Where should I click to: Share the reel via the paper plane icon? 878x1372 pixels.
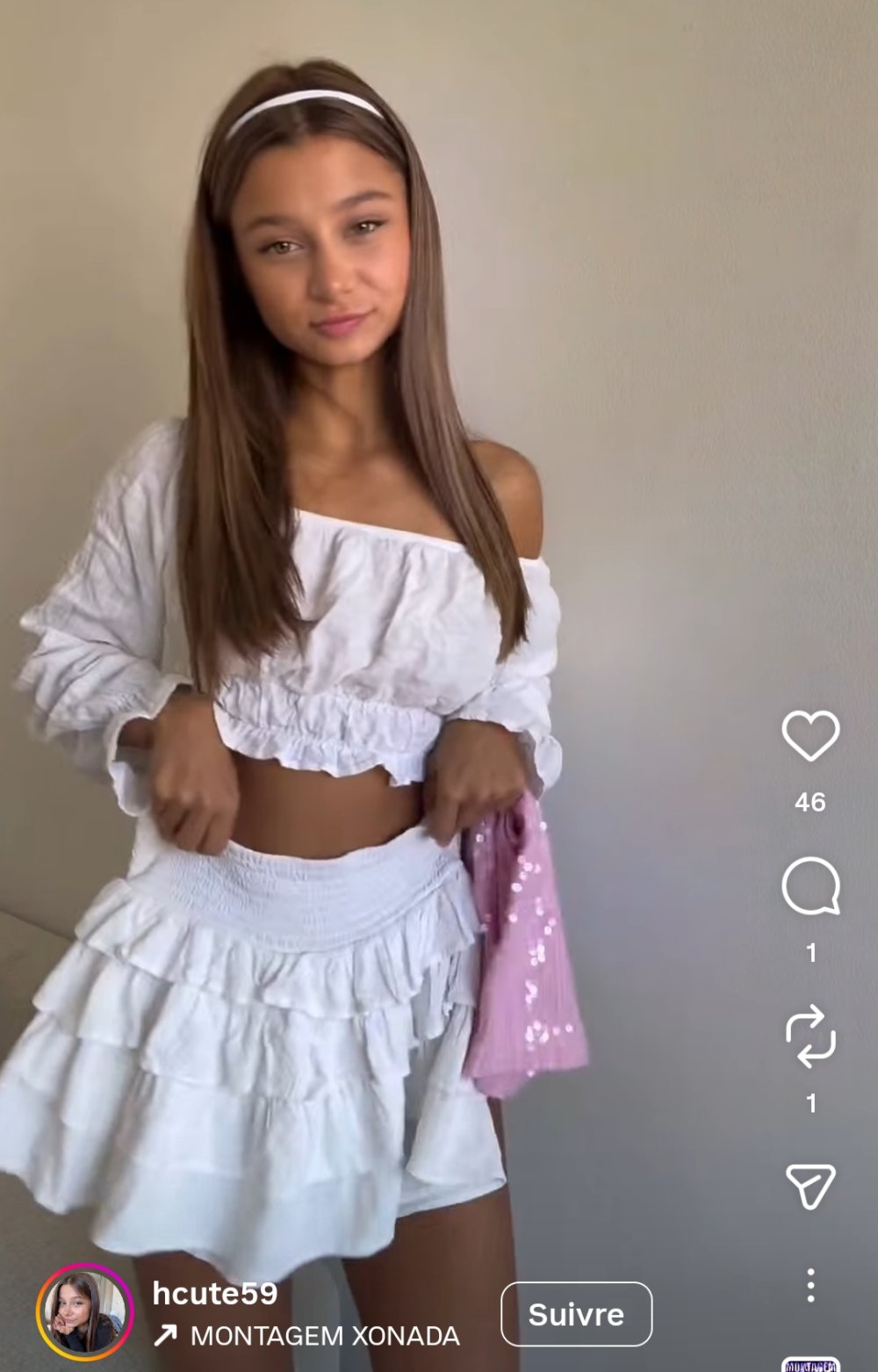(810, 1187)
